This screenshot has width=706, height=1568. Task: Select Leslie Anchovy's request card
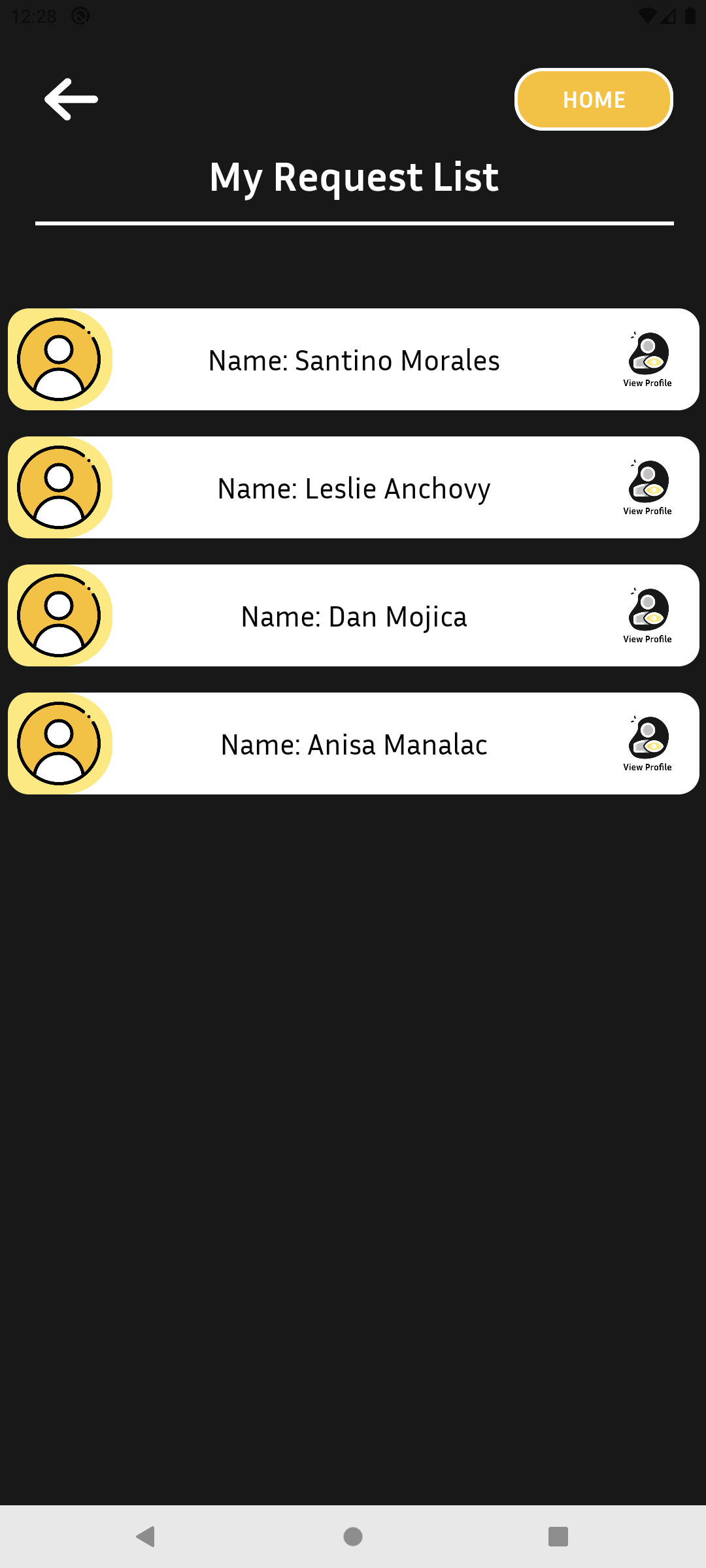click(353, 487)
